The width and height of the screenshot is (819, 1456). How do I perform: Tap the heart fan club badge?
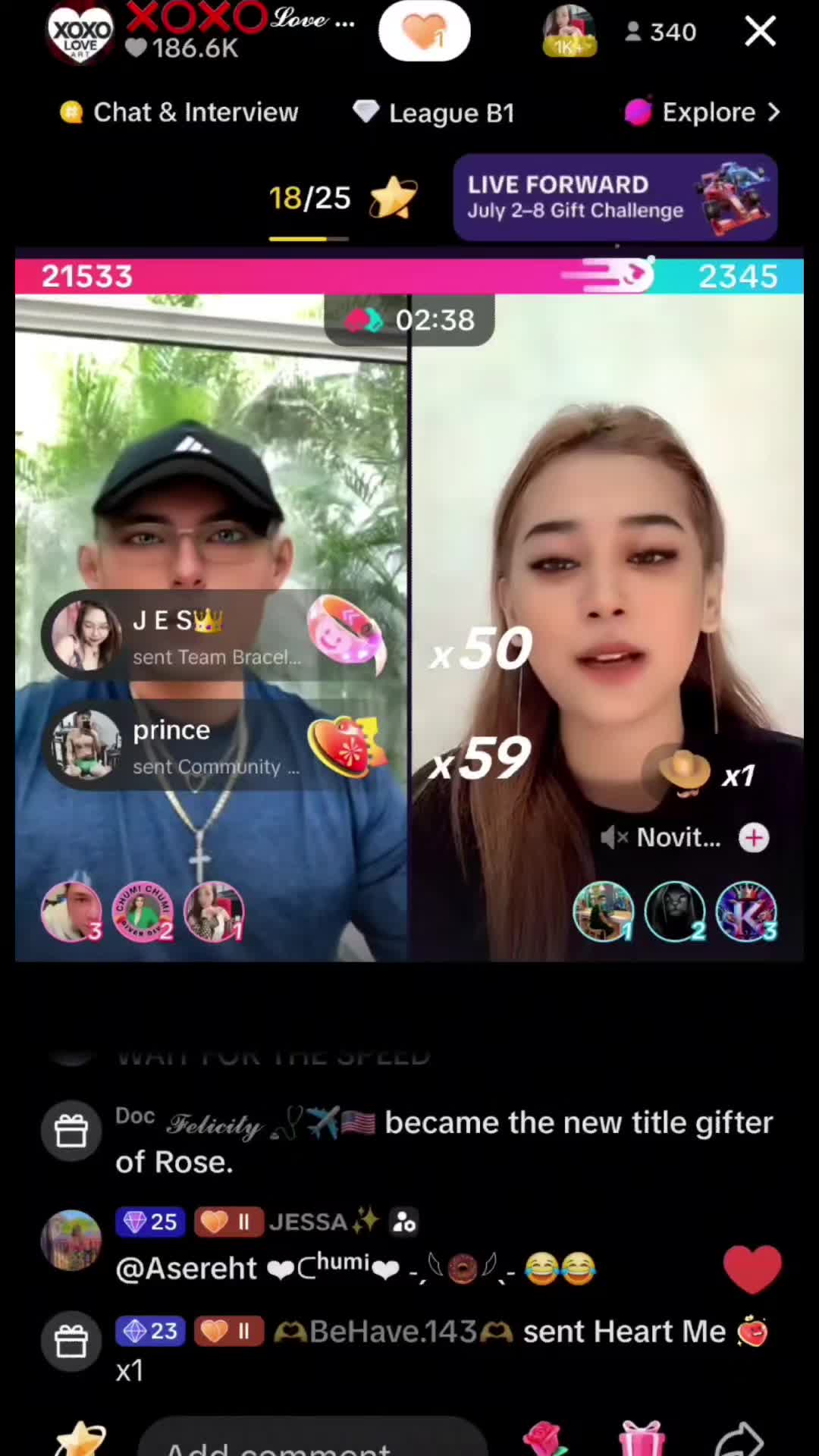click(425, 31)
